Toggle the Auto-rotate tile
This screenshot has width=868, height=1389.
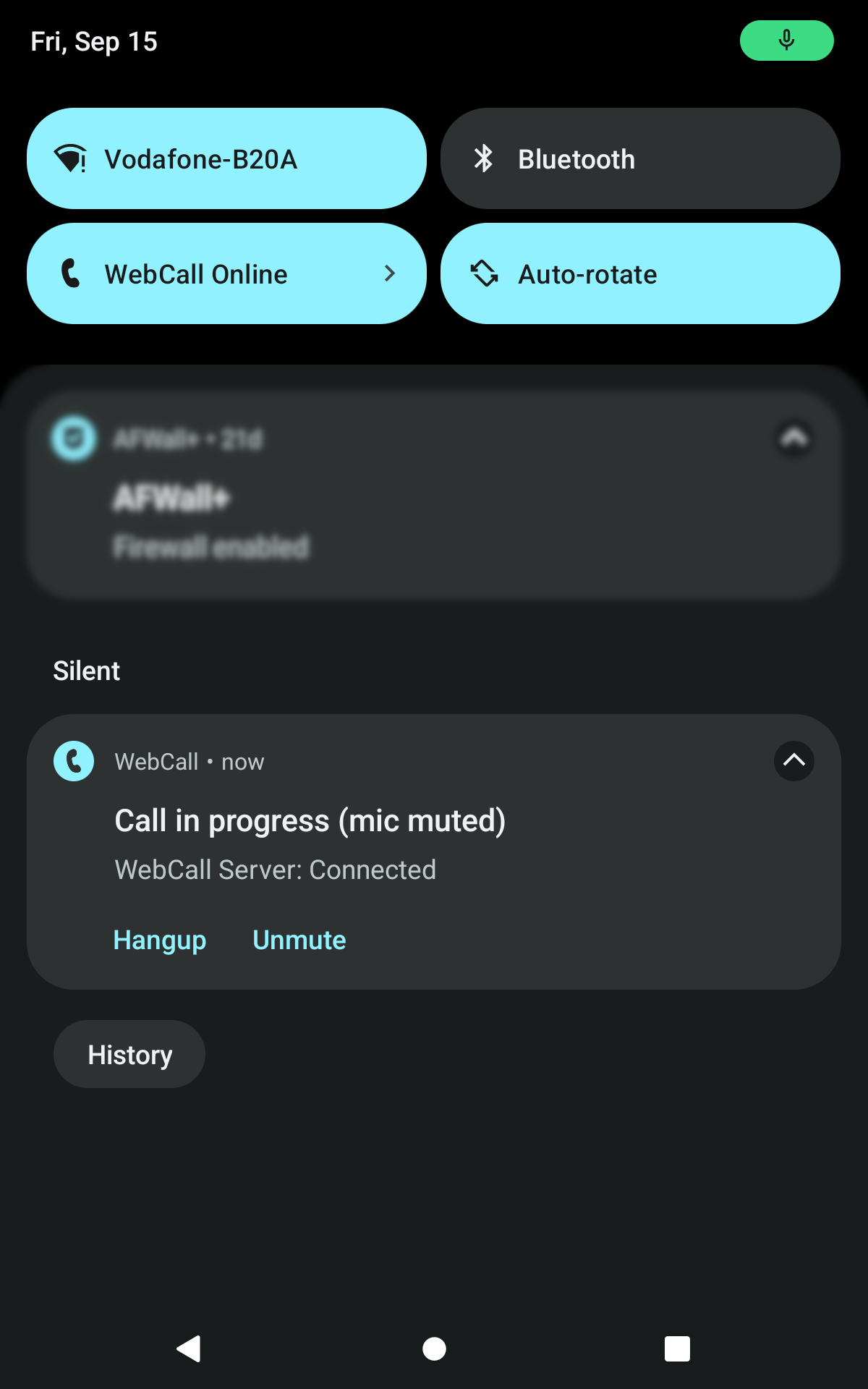(x=639, y=273)
